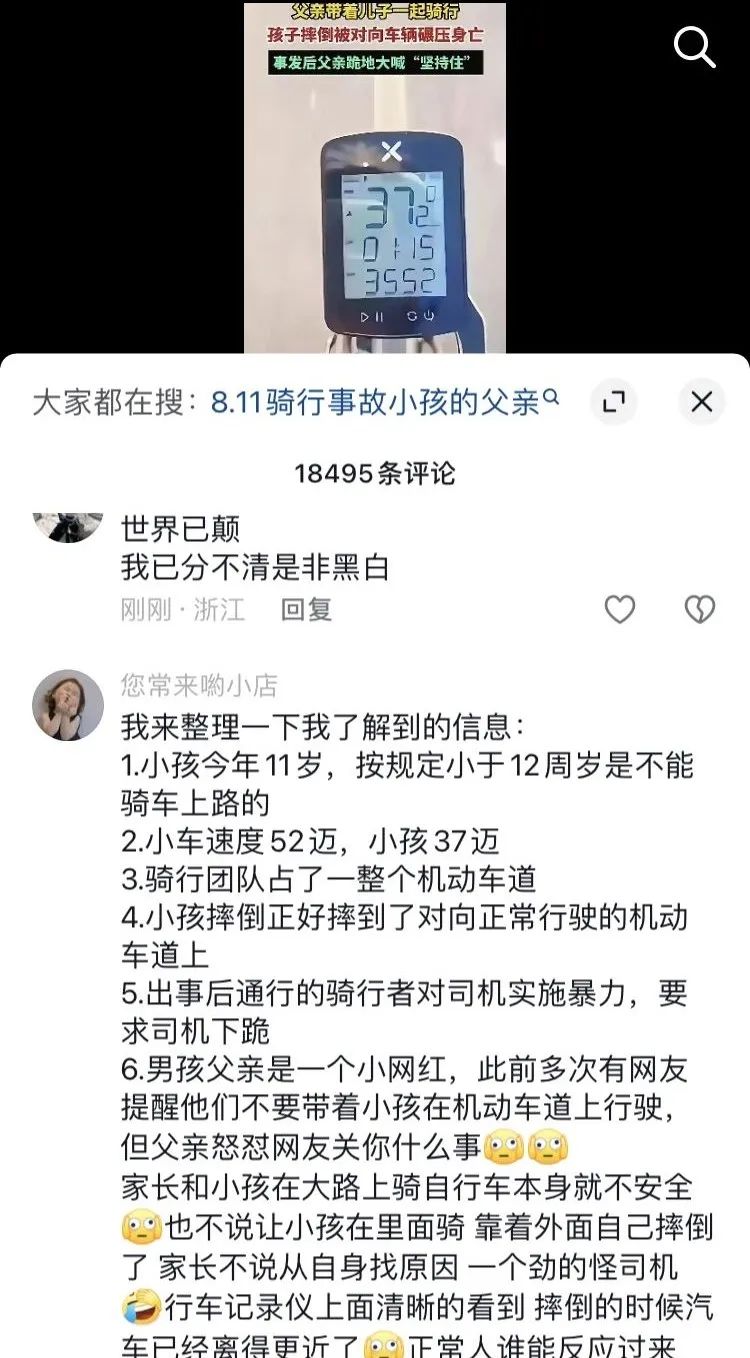Open the username 您常来哟小店

(x=199, y=686)
